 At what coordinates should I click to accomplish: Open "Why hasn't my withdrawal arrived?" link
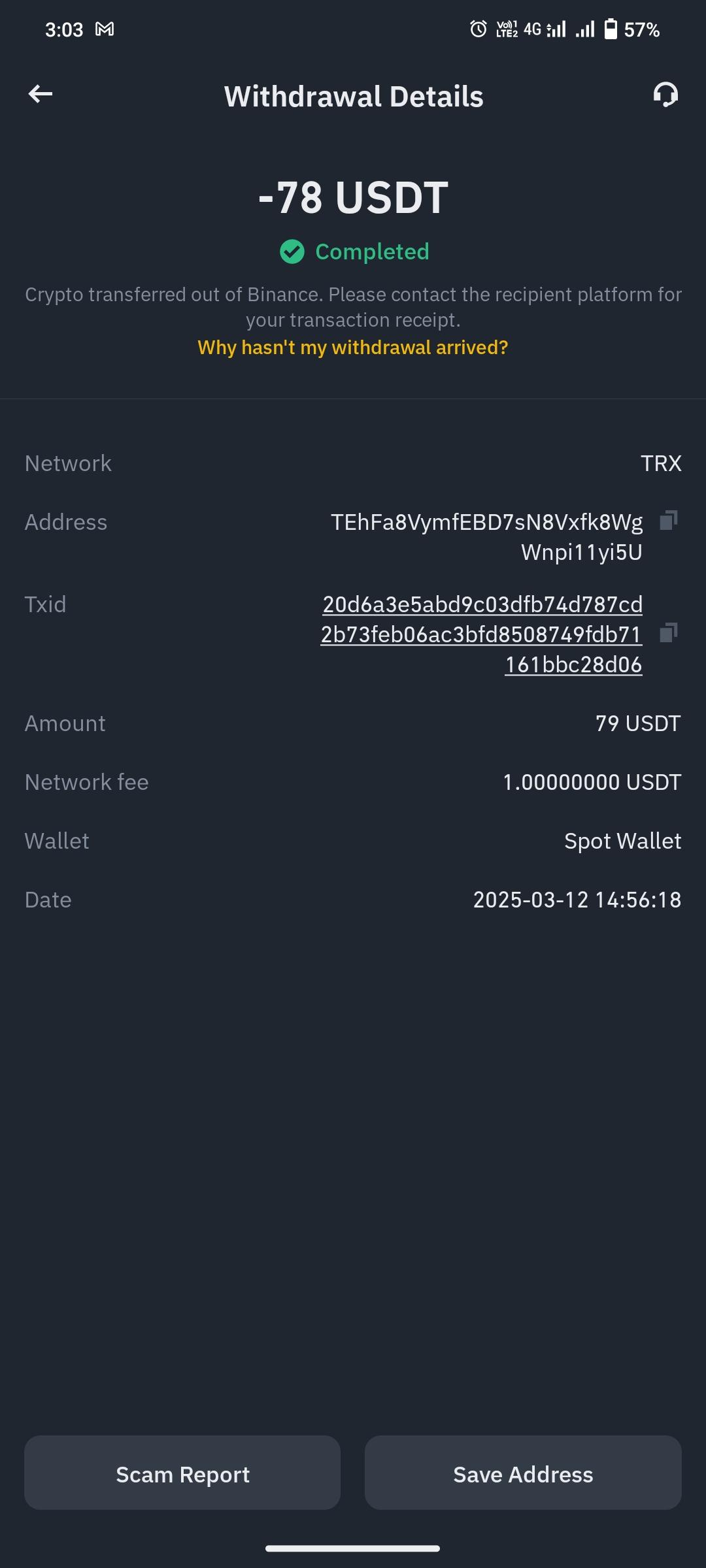pos(353,348)
